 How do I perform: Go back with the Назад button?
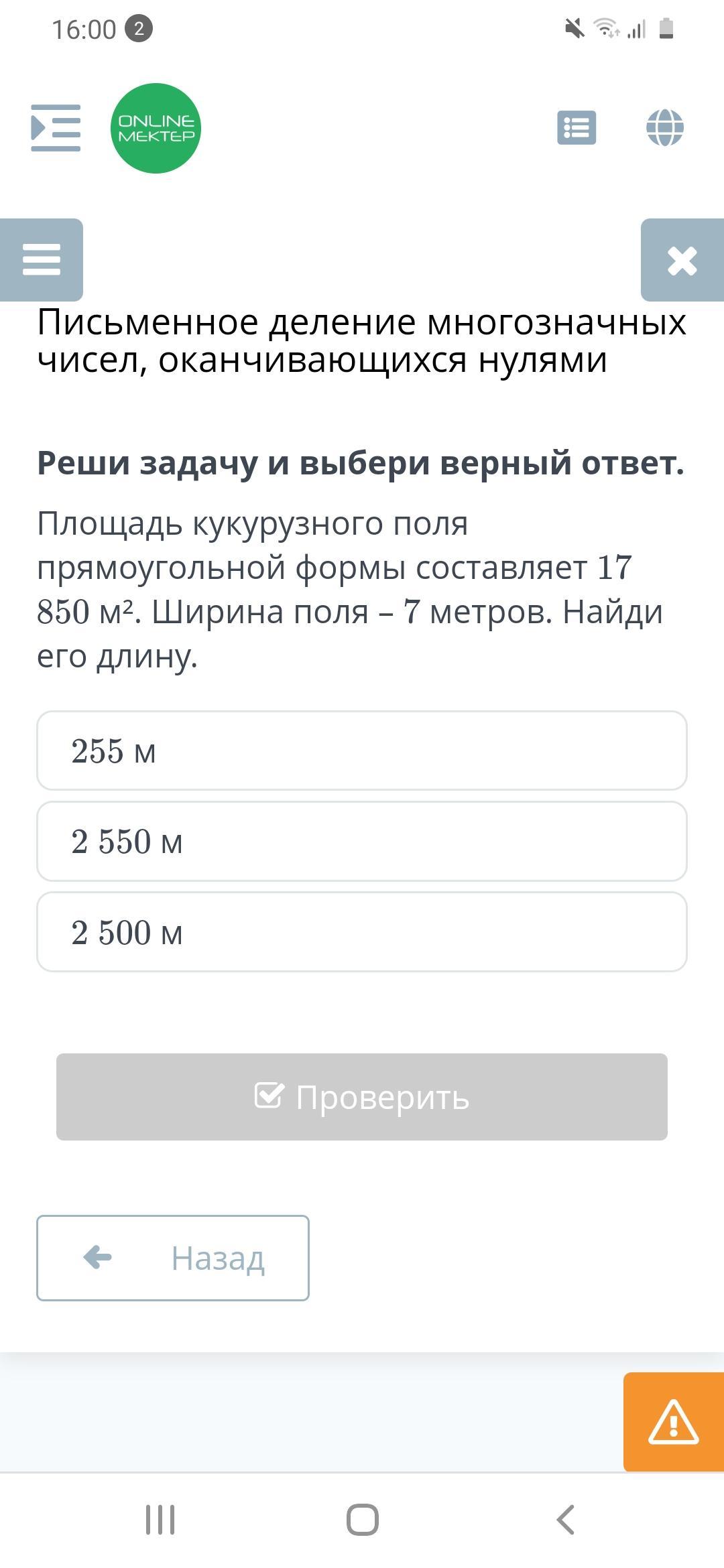point(173,1258)
